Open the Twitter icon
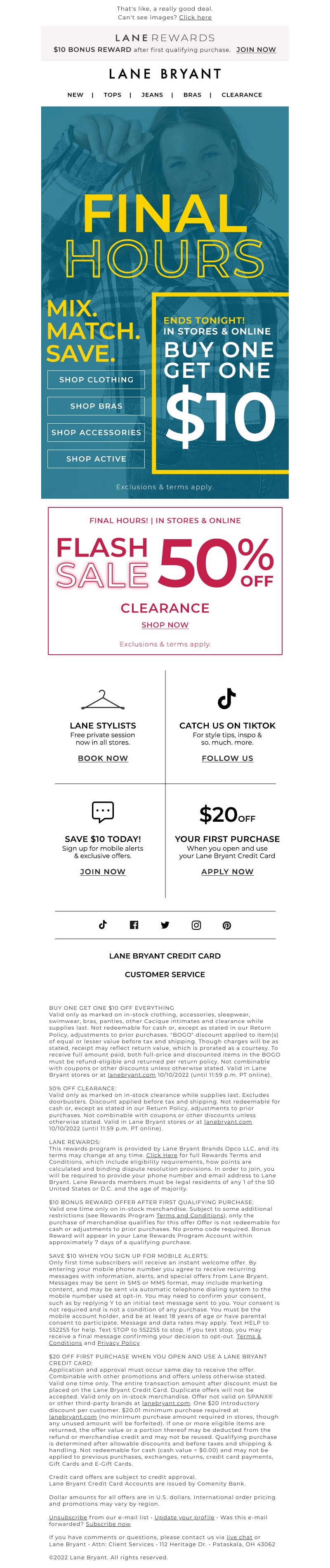 click(x=165, y=925)
